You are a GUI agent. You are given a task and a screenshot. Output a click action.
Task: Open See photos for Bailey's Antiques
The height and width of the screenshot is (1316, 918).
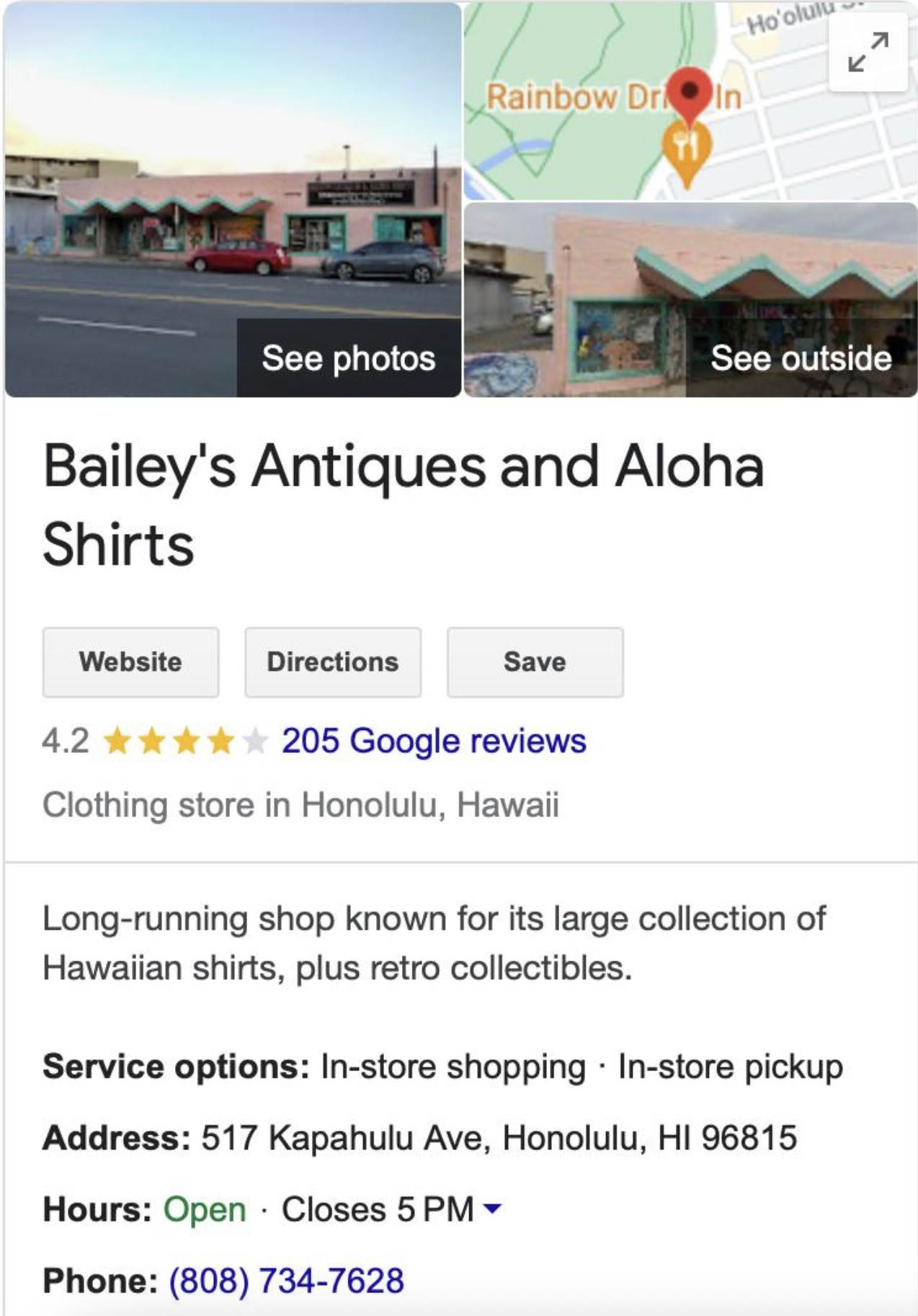[349, 357]
